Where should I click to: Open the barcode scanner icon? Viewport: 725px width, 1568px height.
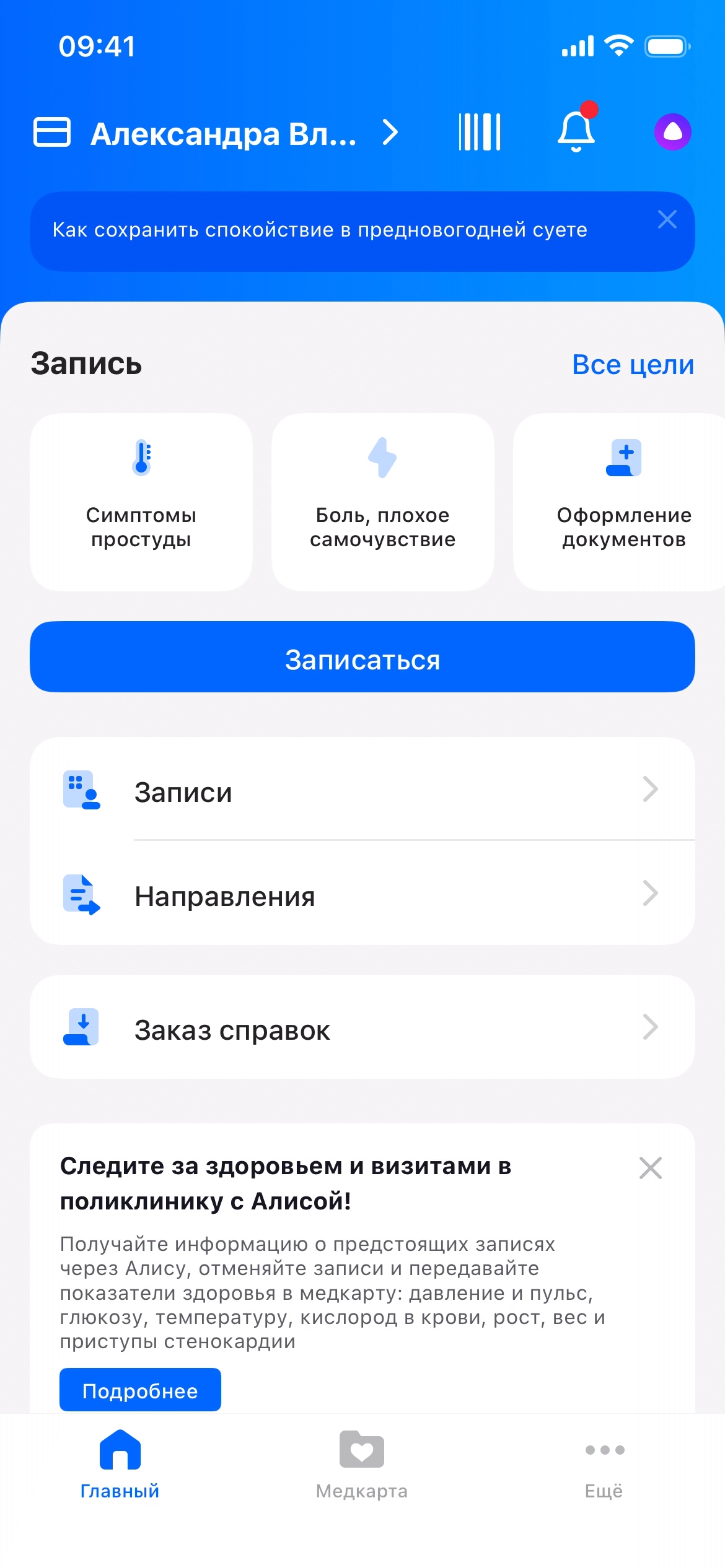tap(480, 132)
